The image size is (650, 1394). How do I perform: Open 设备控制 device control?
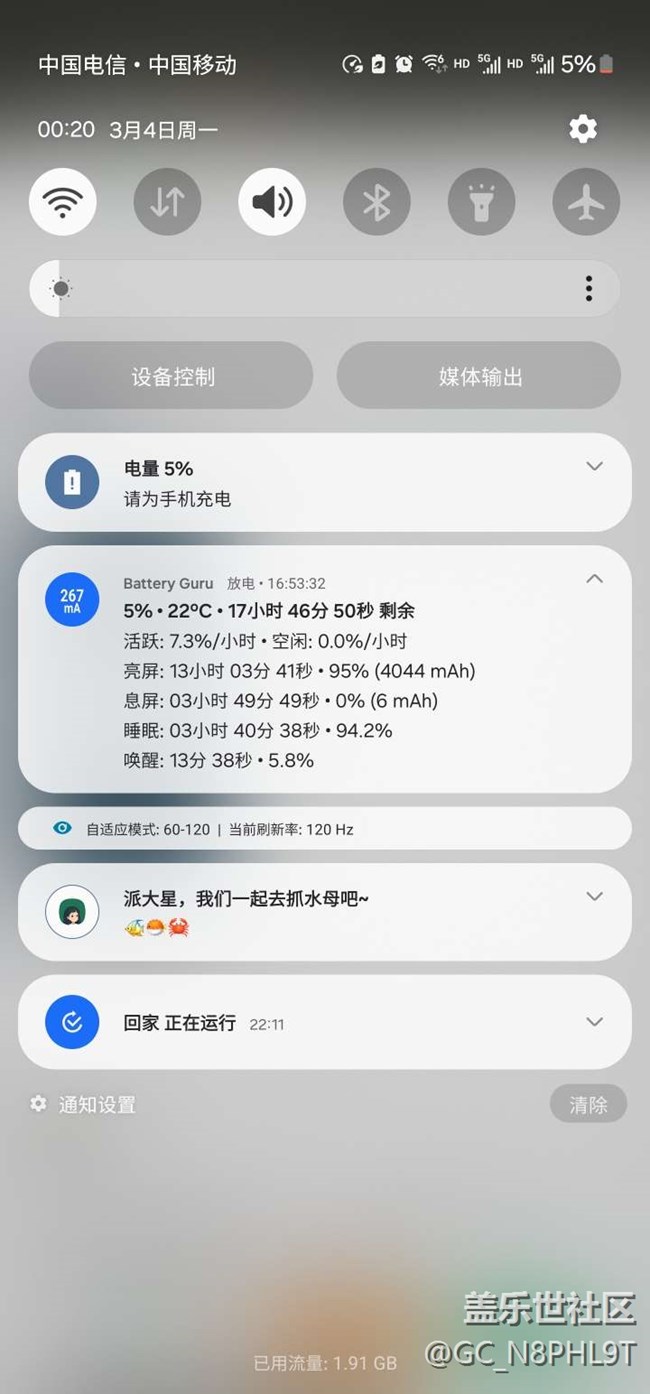[171, 376]
